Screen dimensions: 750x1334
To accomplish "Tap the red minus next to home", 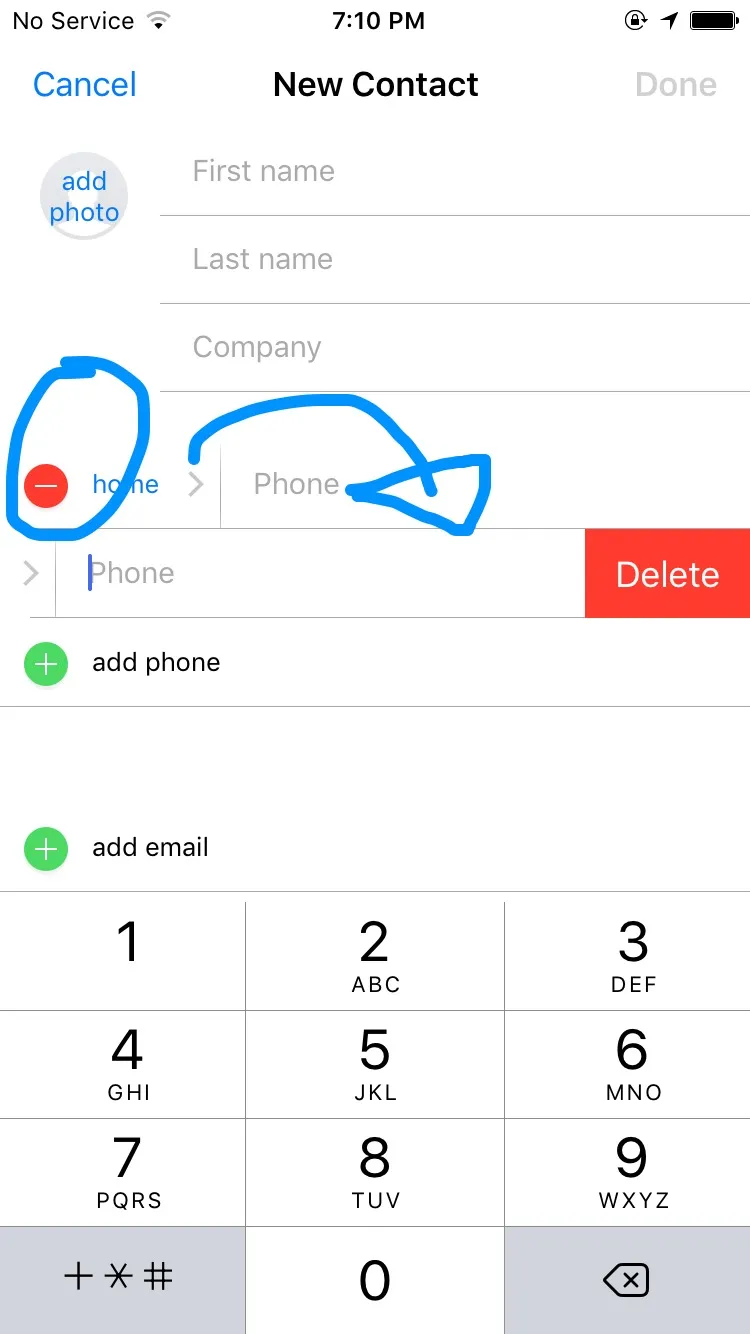I will pyautogui.click(x=46, y=486).
